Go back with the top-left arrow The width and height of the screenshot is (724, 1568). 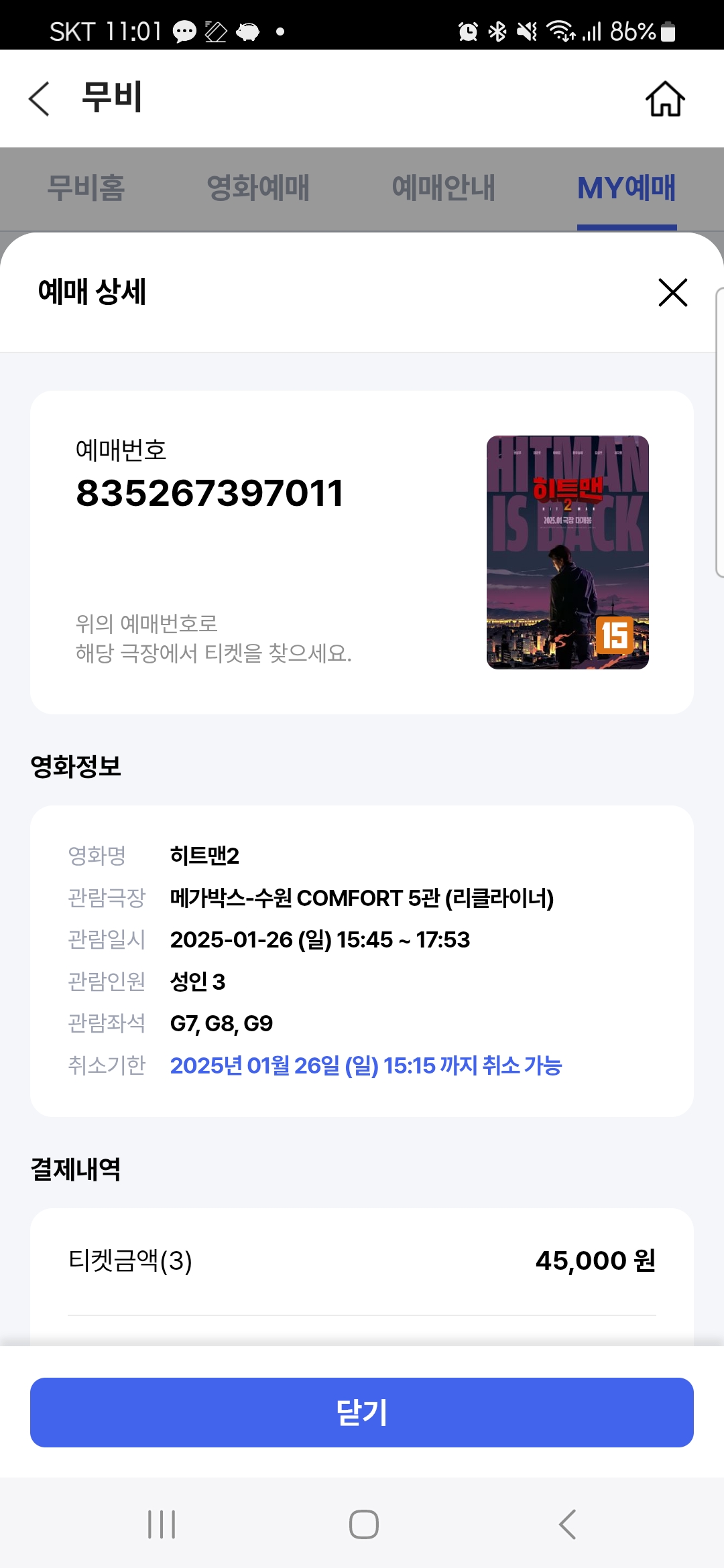point(39,99)
